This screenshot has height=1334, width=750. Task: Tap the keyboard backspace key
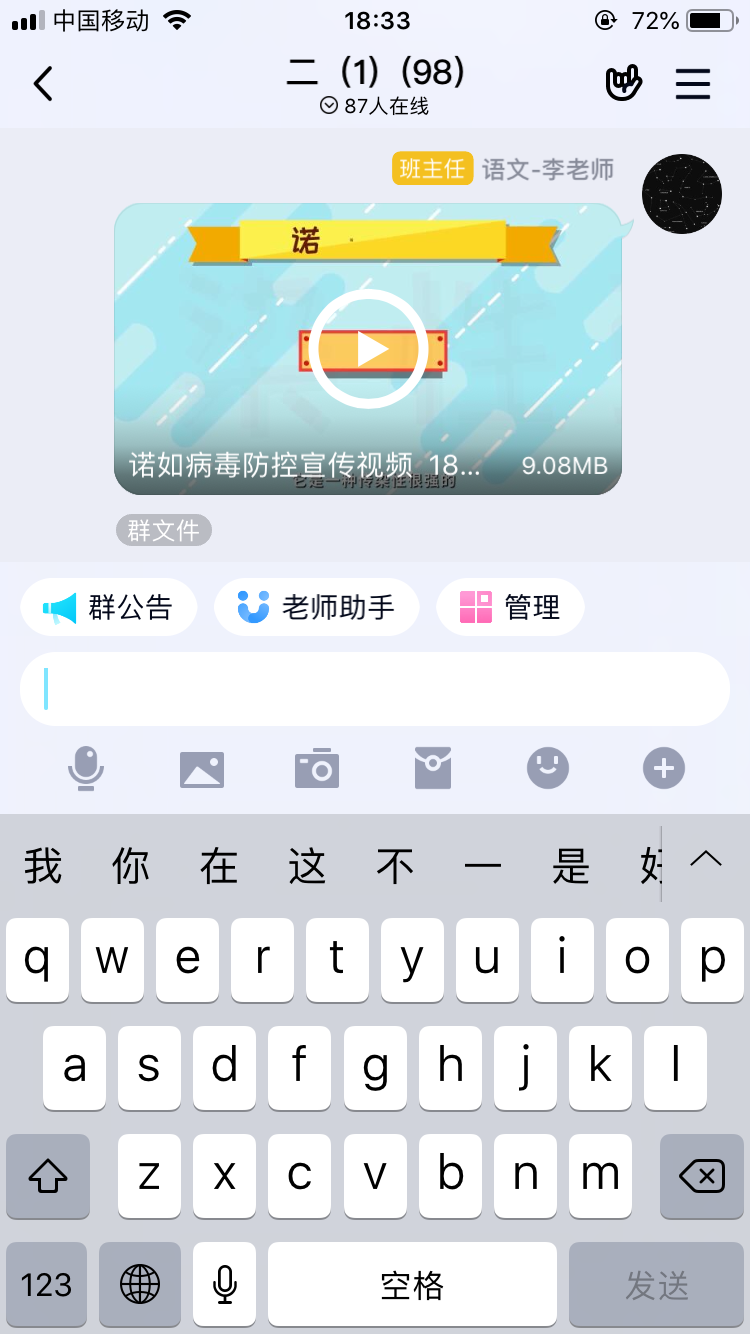click(x=702, y=1176)
